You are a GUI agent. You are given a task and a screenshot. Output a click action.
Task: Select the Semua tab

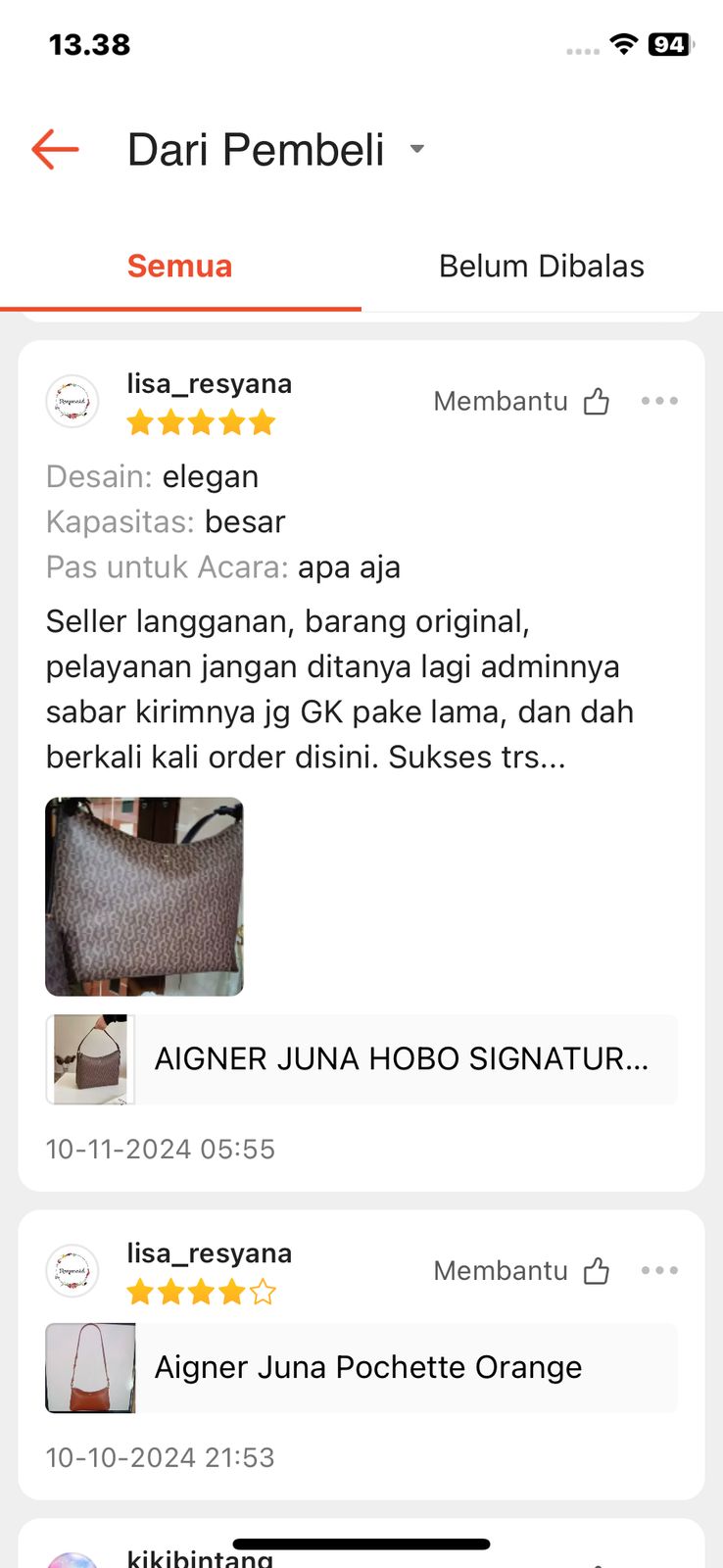pos(179,266)
